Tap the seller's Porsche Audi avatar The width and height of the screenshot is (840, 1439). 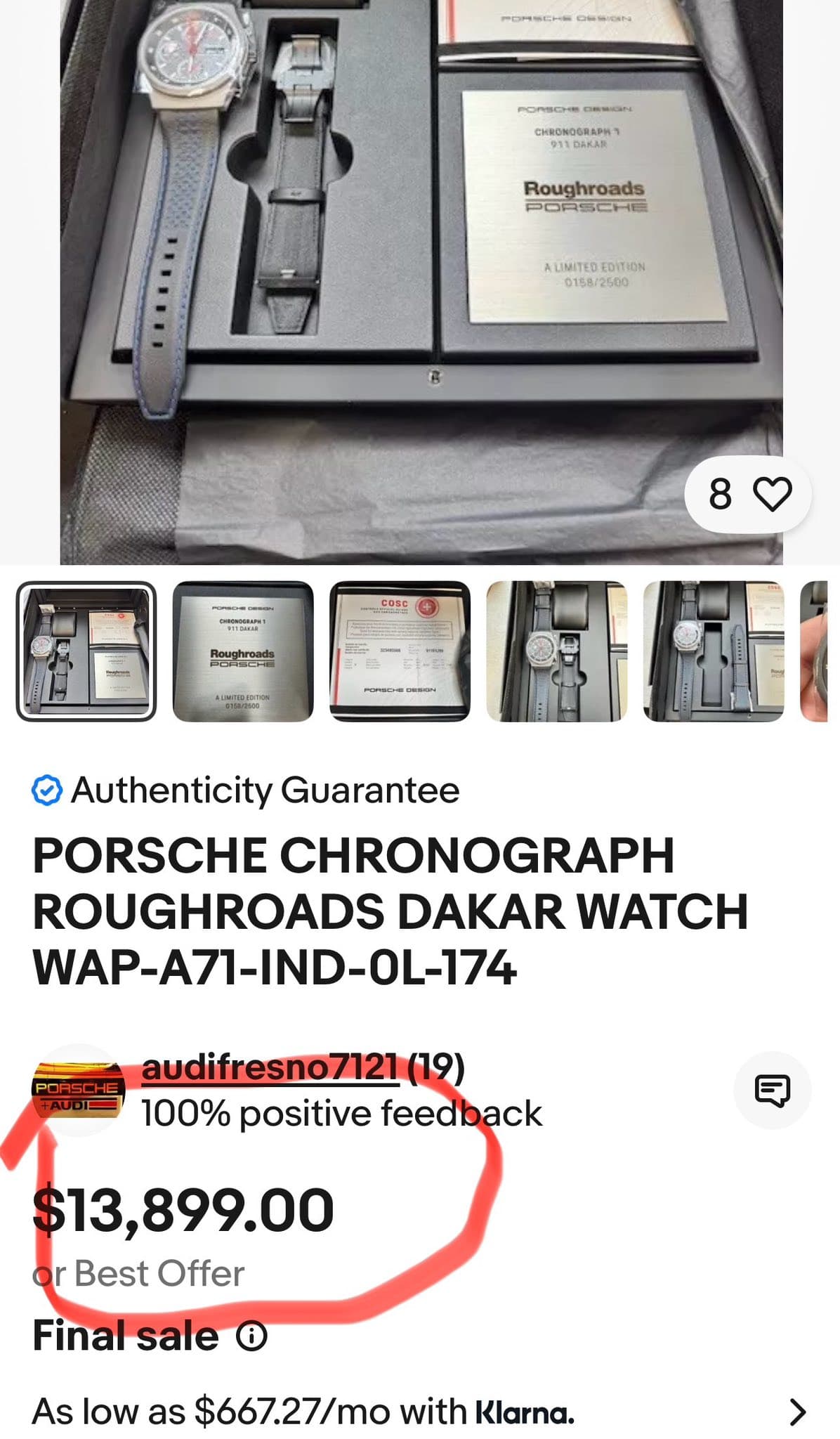(x=79, y=1090)
